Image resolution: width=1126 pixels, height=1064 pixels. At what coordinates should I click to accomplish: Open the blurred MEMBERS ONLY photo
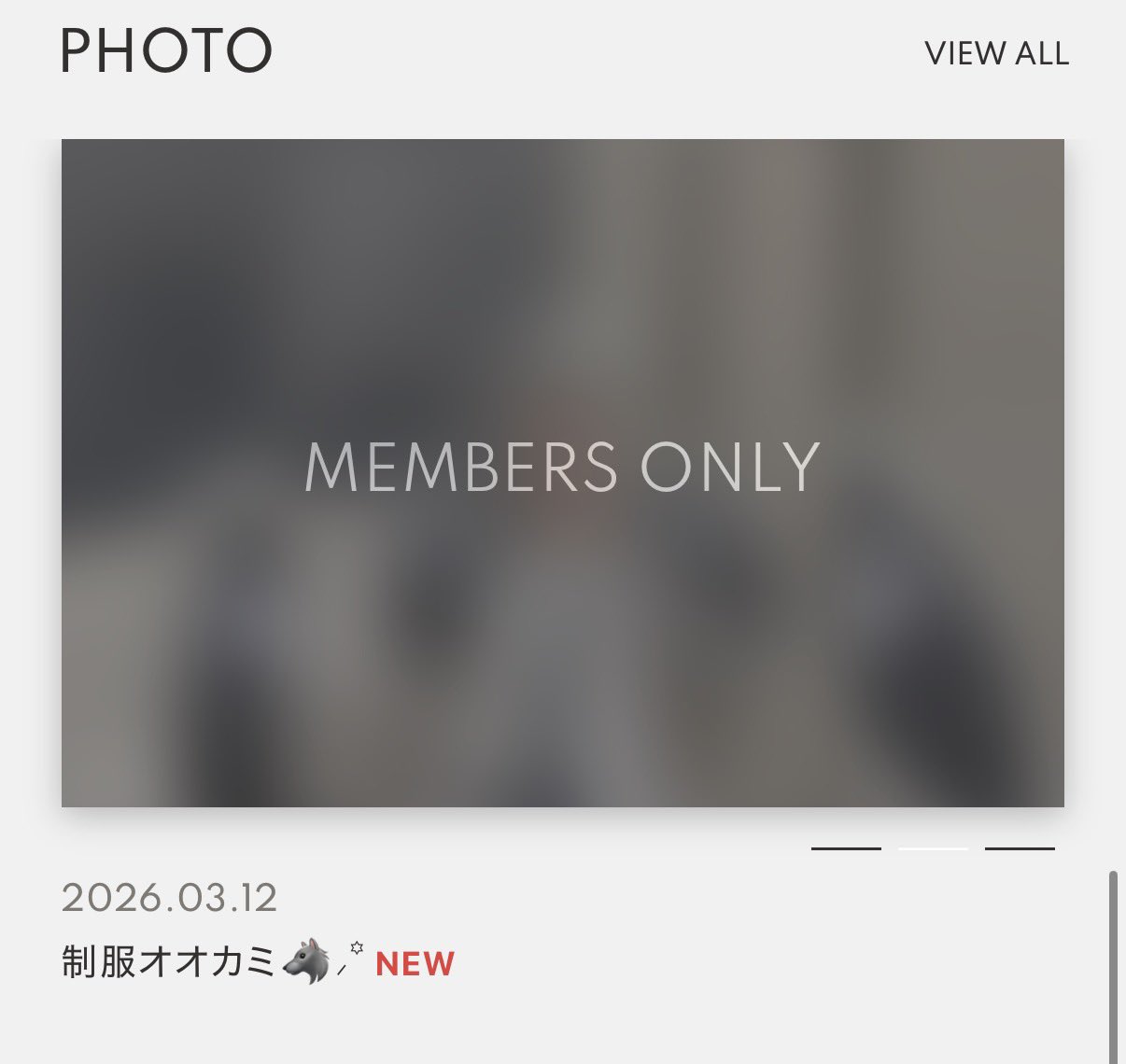point(562,472)
